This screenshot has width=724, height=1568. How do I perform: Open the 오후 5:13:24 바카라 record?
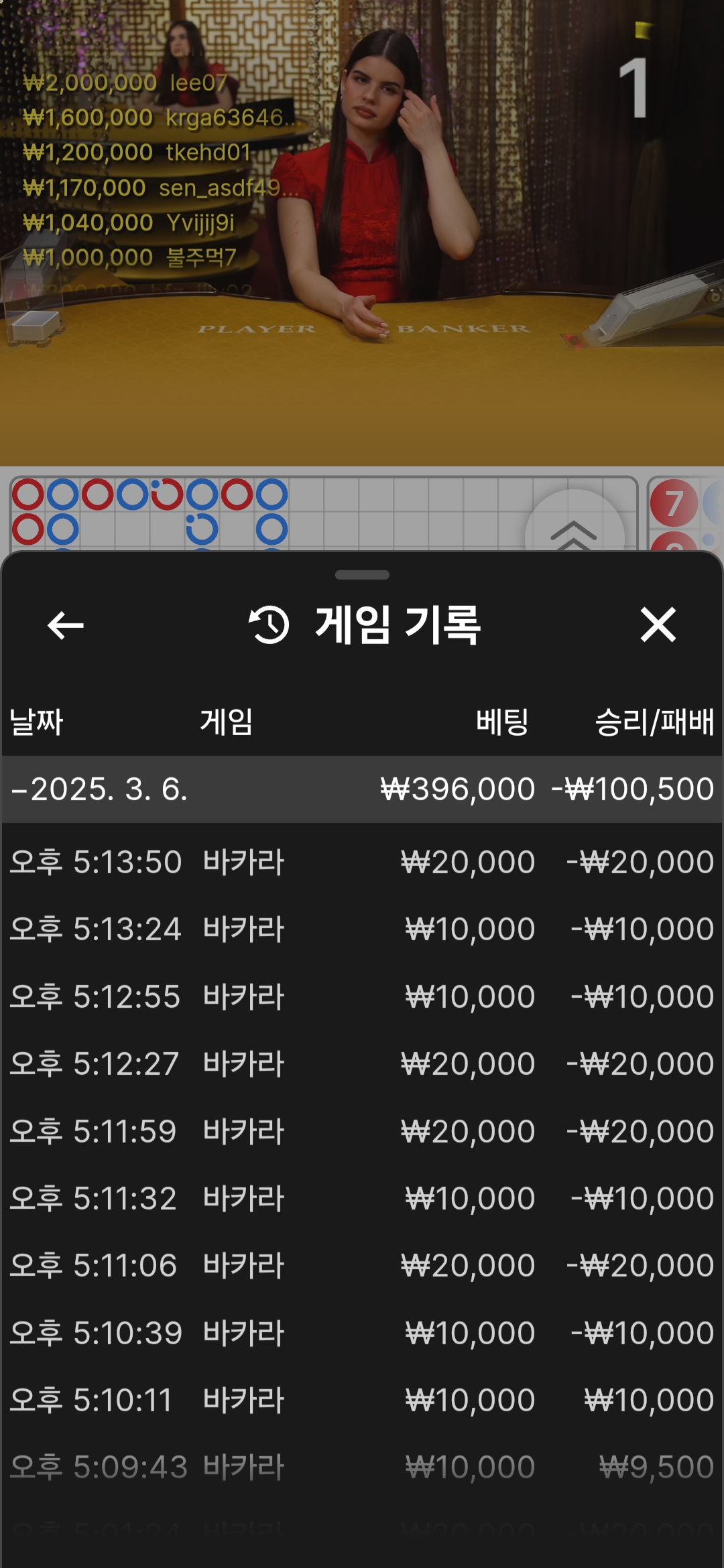click(362, 929)
